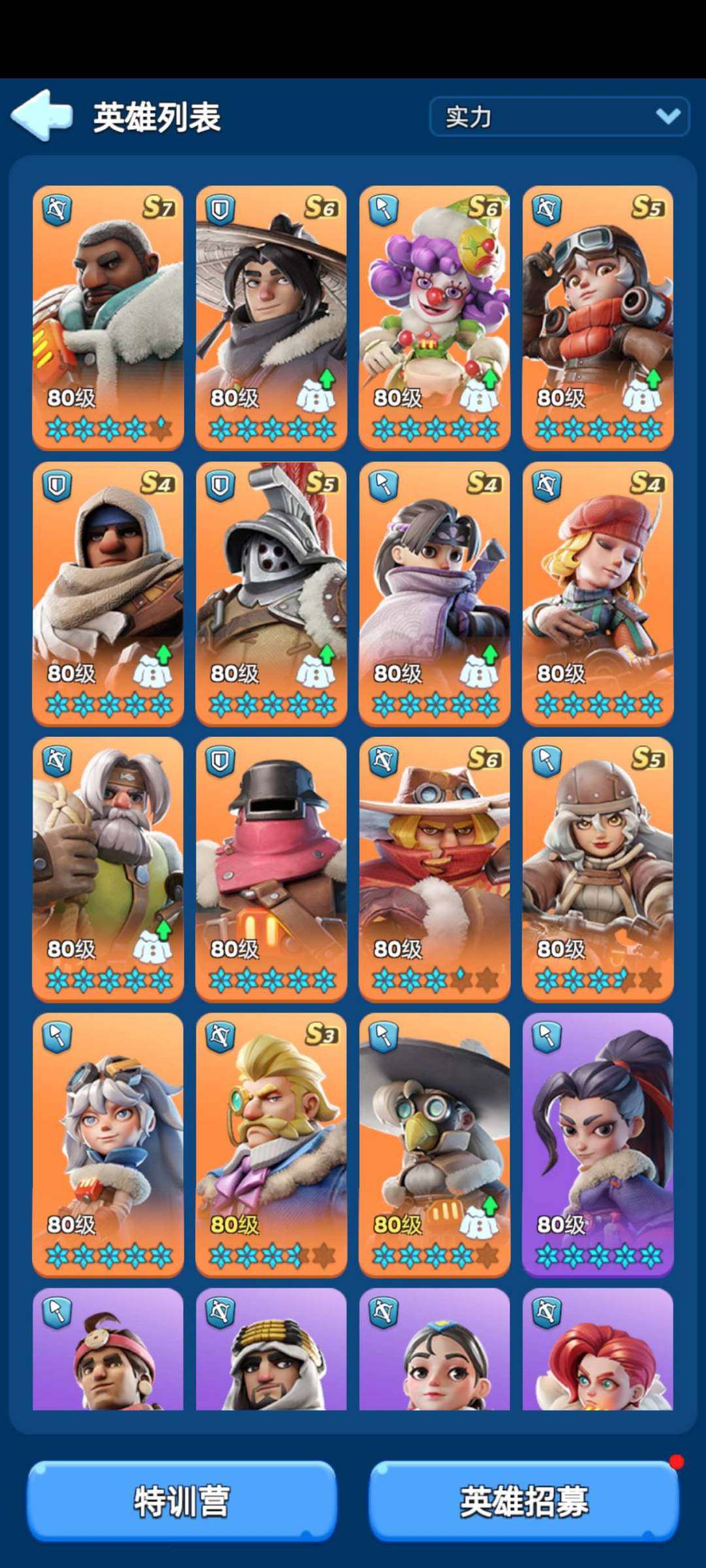Screen dimensions: 706x1568
Task: Select the S6 hero with straw hat
Action: (271, 318)
